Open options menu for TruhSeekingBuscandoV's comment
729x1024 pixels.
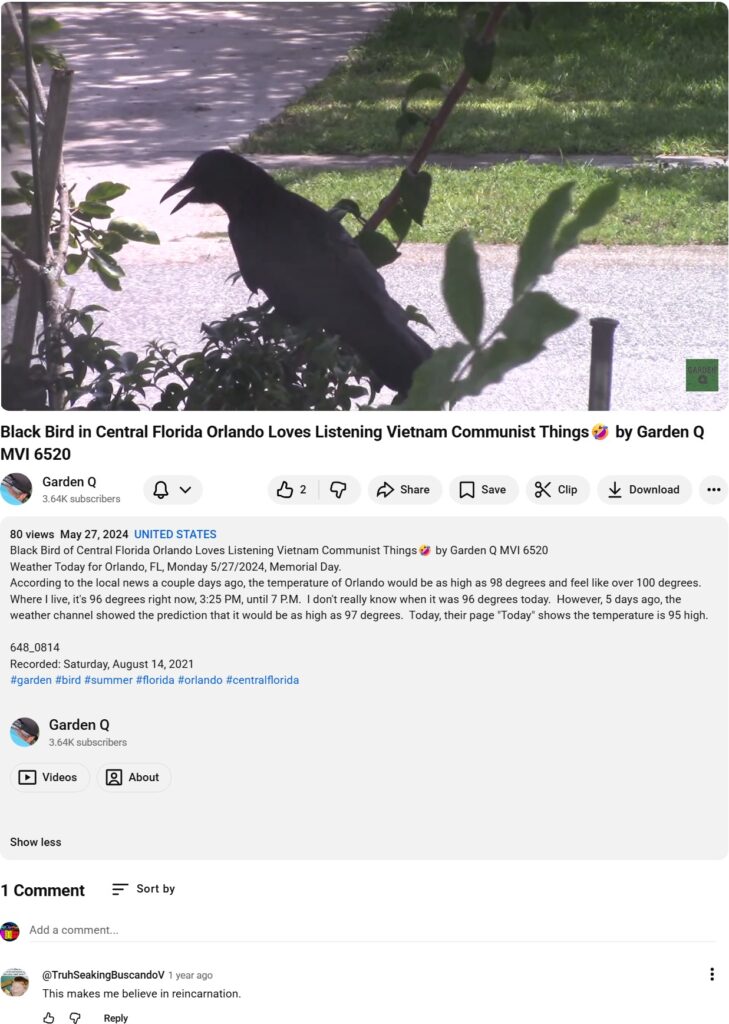click(x=711, y=974)
